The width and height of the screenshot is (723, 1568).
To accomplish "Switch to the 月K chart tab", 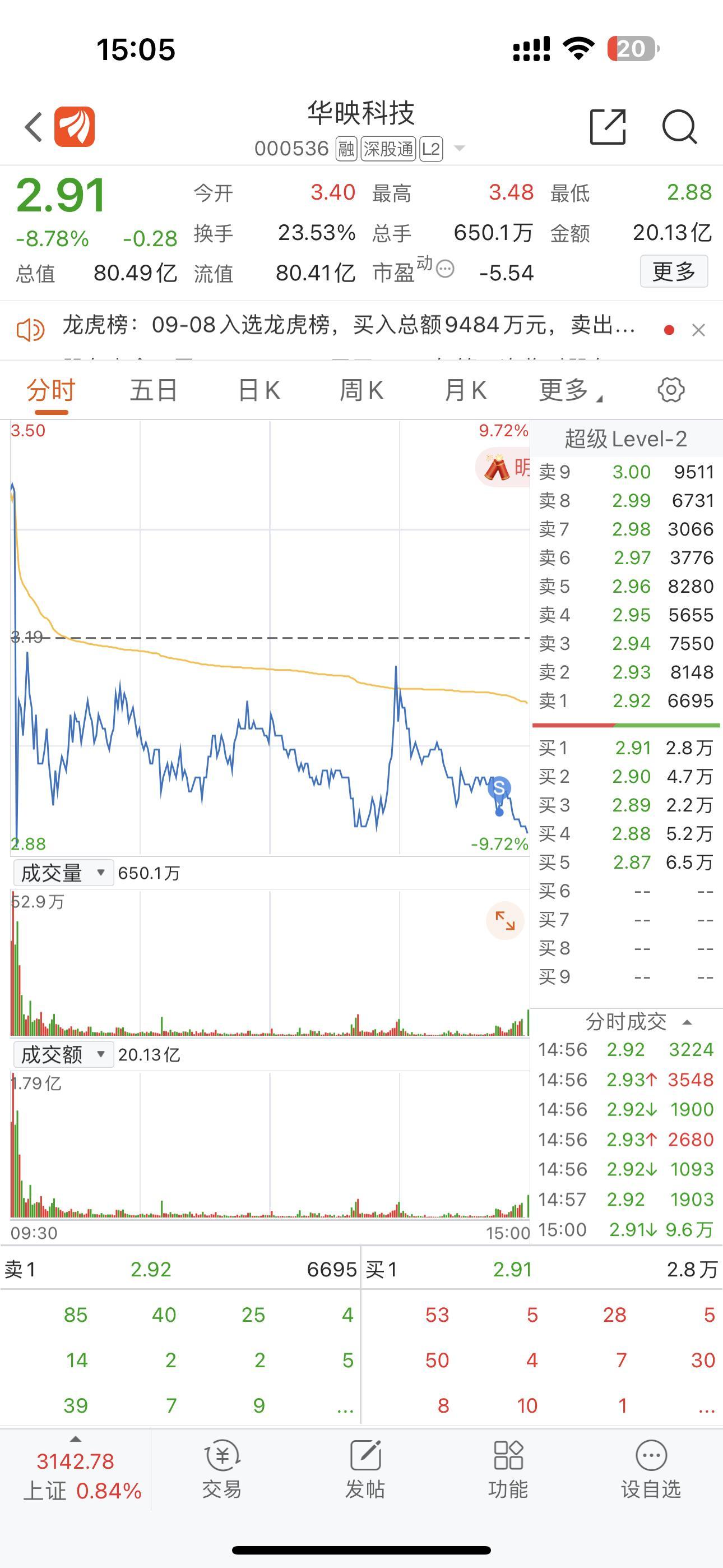I will click(x=466, y=390).
